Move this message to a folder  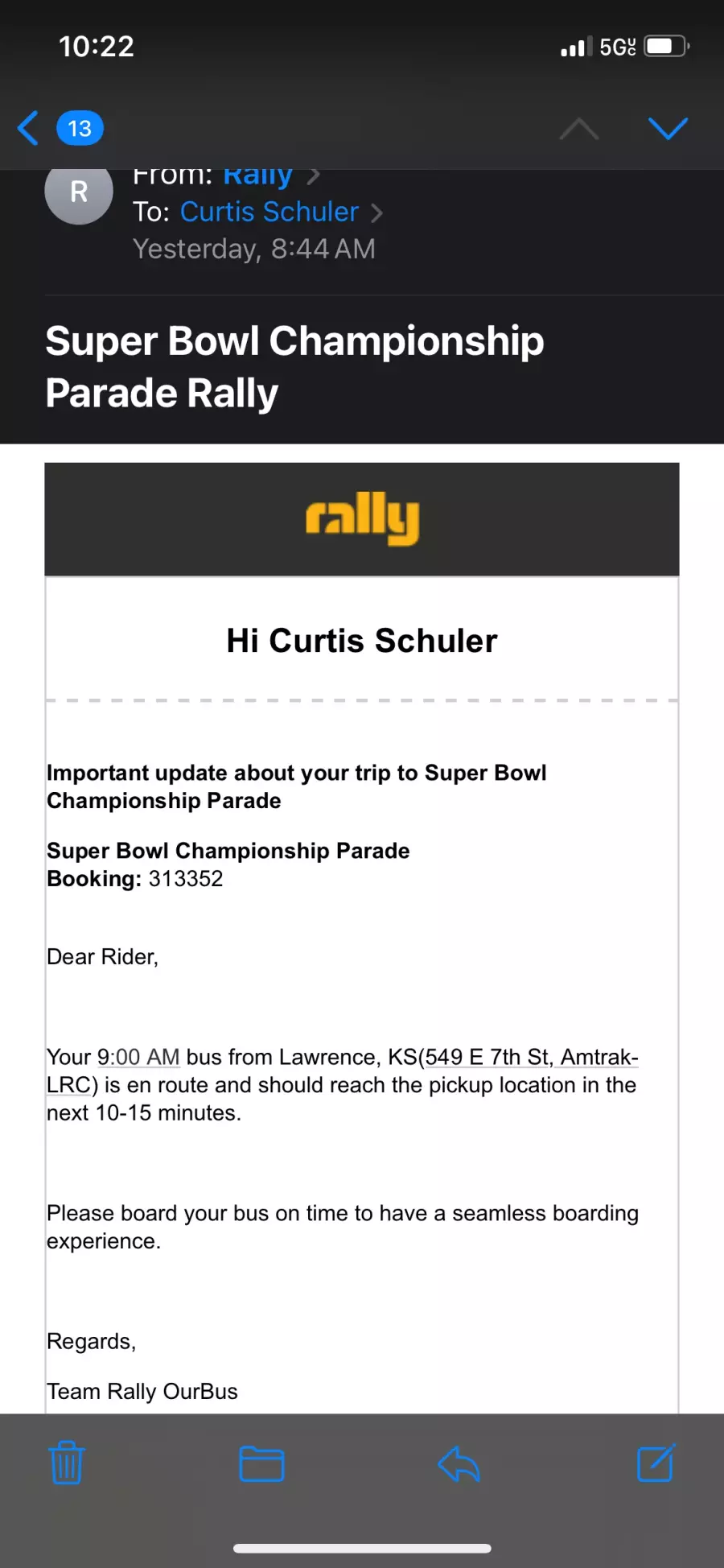click(262, 1463)
